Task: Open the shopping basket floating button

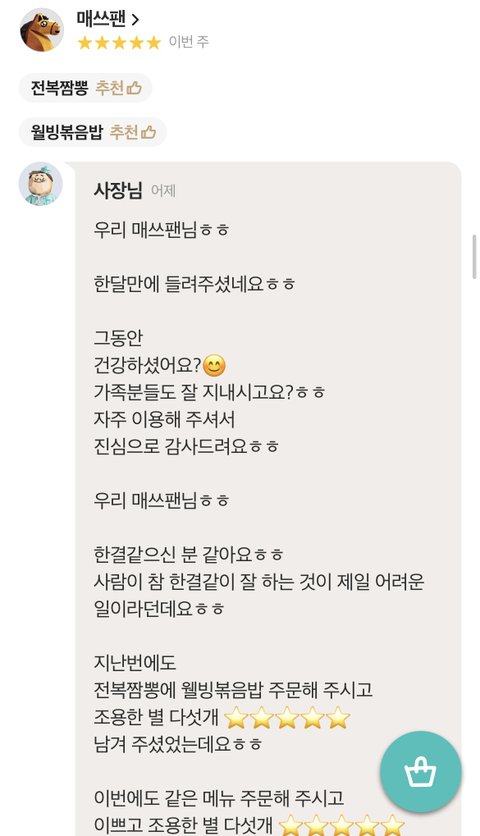Action: point(420,771)
